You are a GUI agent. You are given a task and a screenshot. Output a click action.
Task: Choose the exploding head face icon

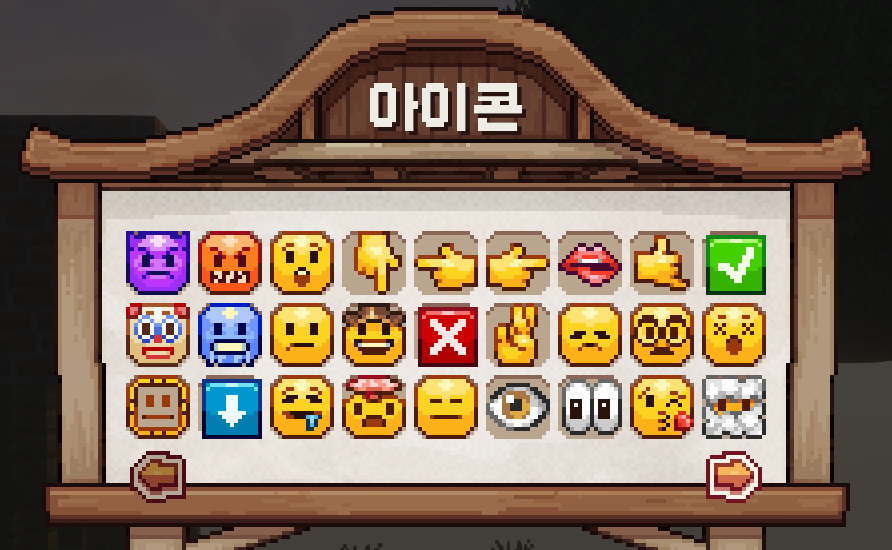pyautogui.click(x=374, y=407)
